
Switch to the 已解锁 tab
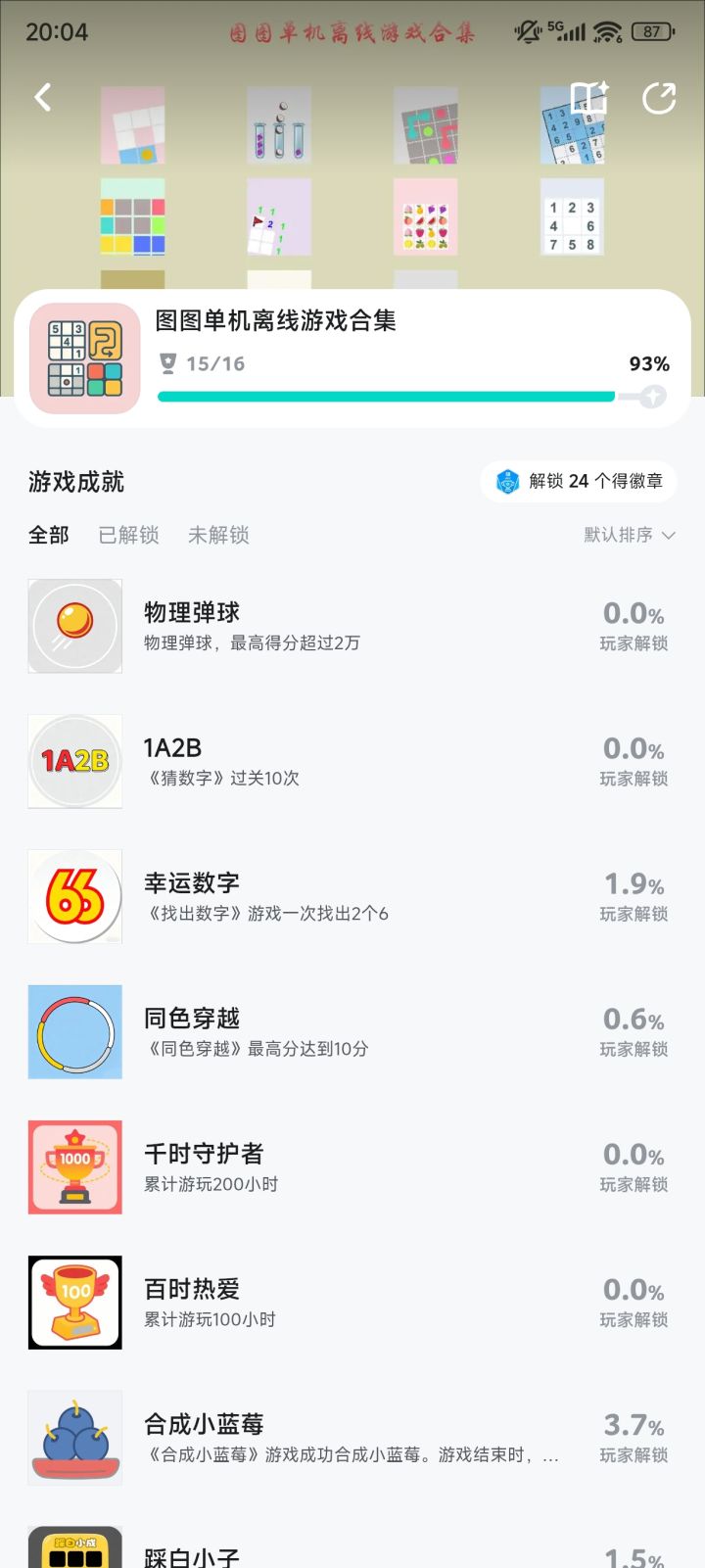point(128,535)
